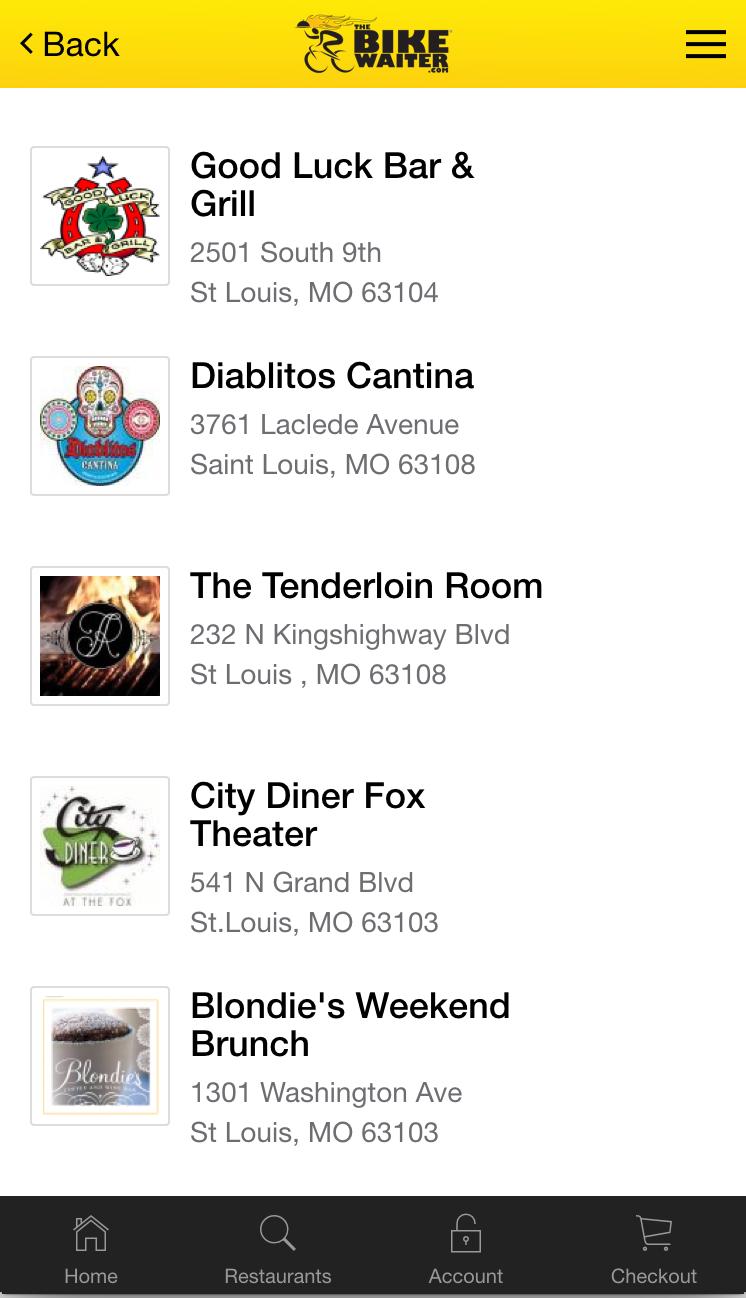Select Diablitos Cantina restaurant
The image size is (746, 1298).
331,377
